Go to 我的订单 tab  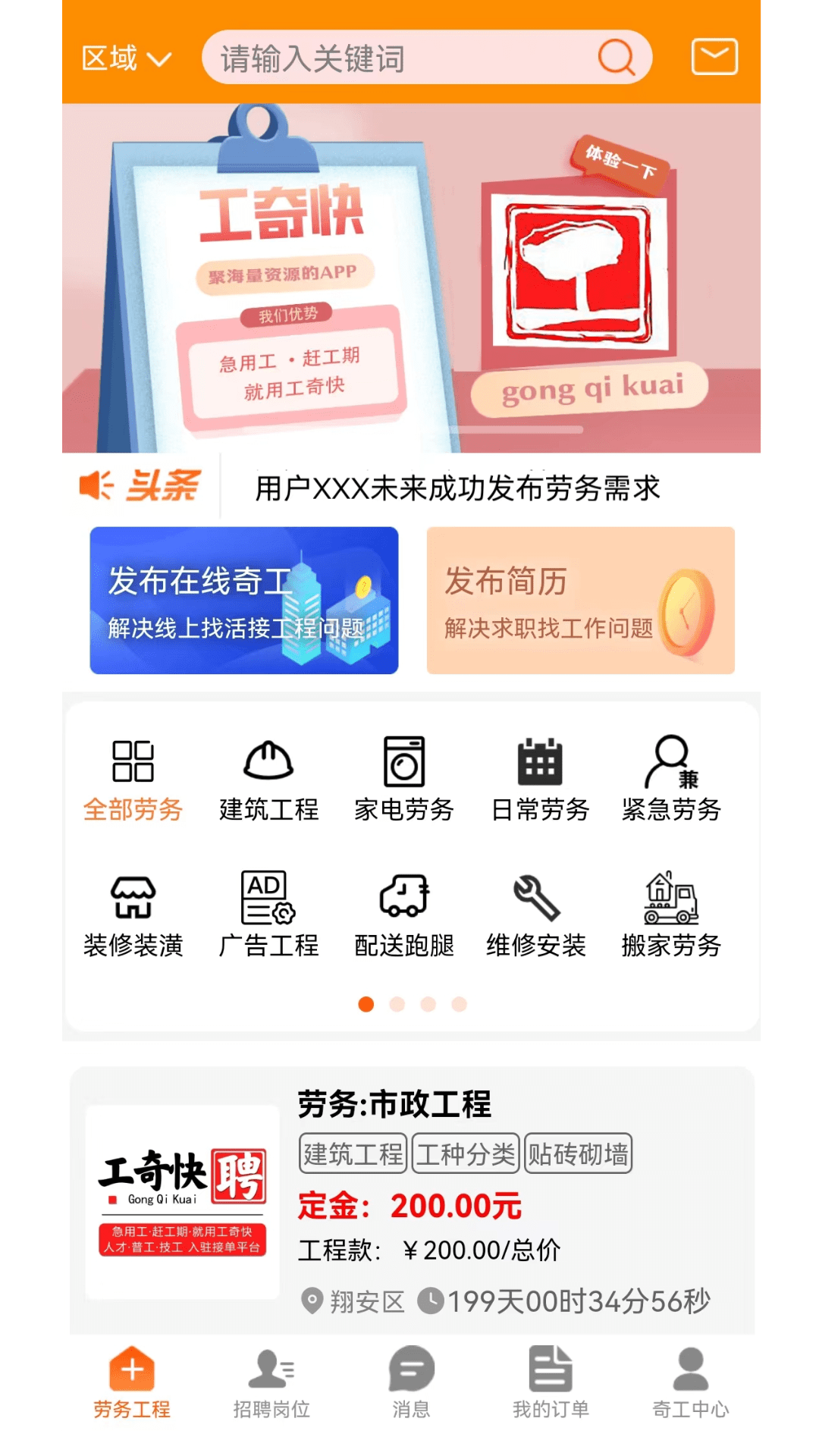click(x=551, y=1382)
